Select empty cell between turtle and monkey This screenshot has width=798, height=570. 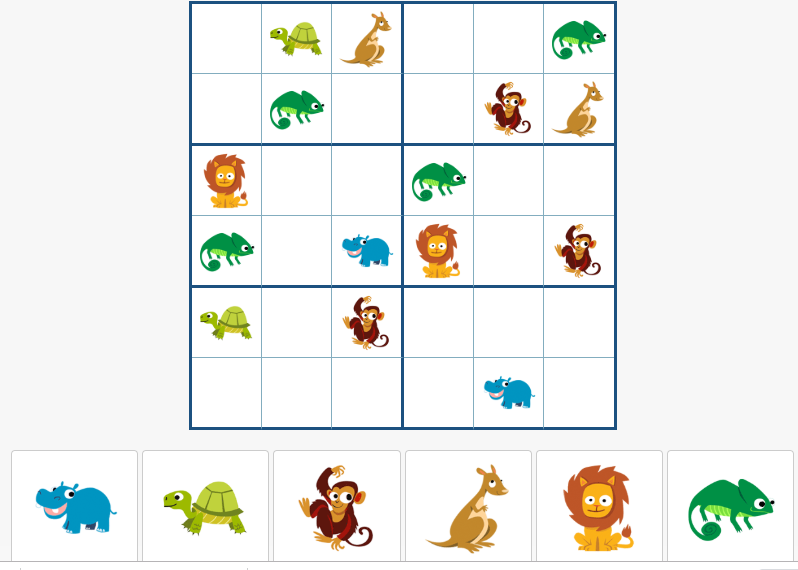[296, 322]
